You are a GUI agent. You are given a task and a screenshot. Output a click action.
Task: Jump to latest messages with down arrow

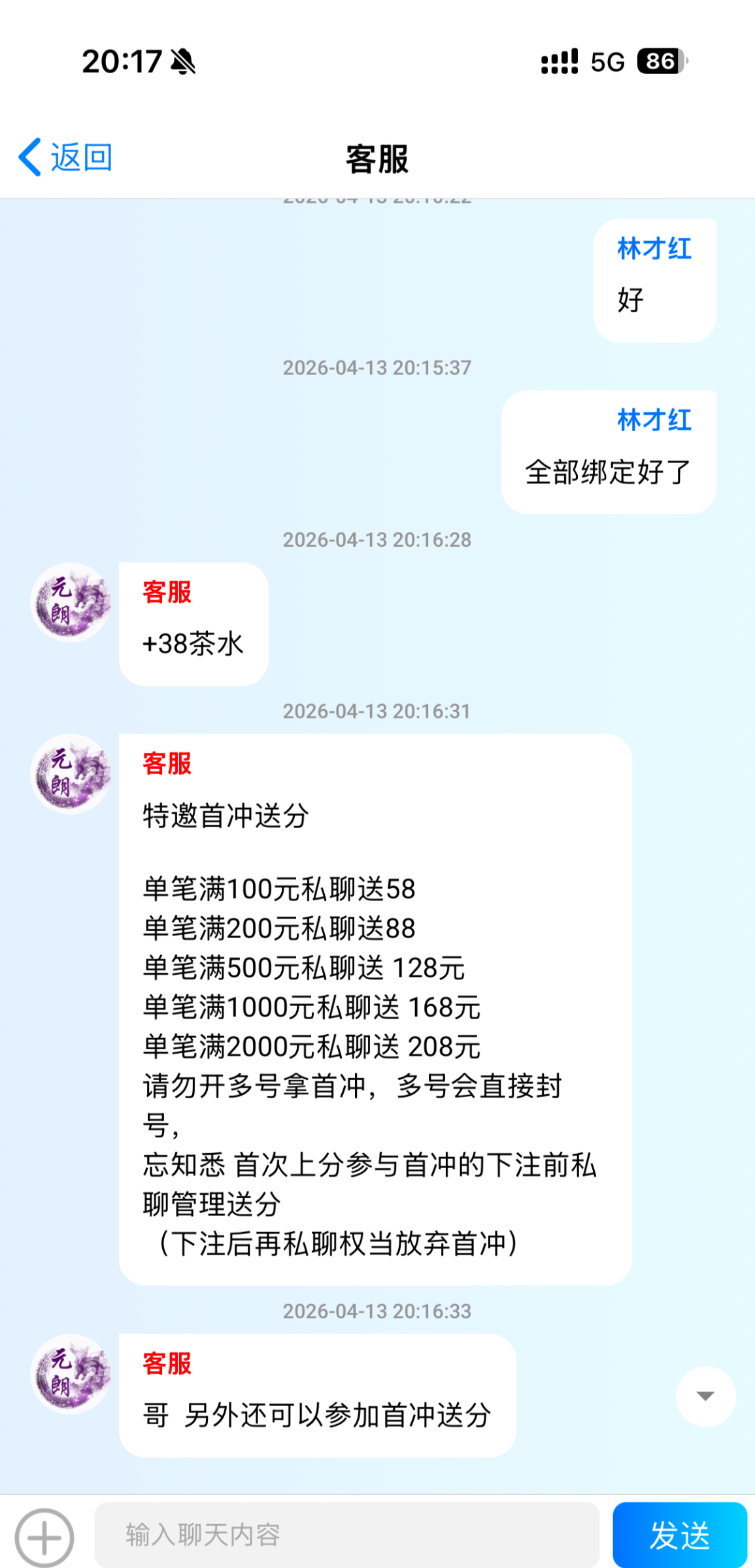705,1396
